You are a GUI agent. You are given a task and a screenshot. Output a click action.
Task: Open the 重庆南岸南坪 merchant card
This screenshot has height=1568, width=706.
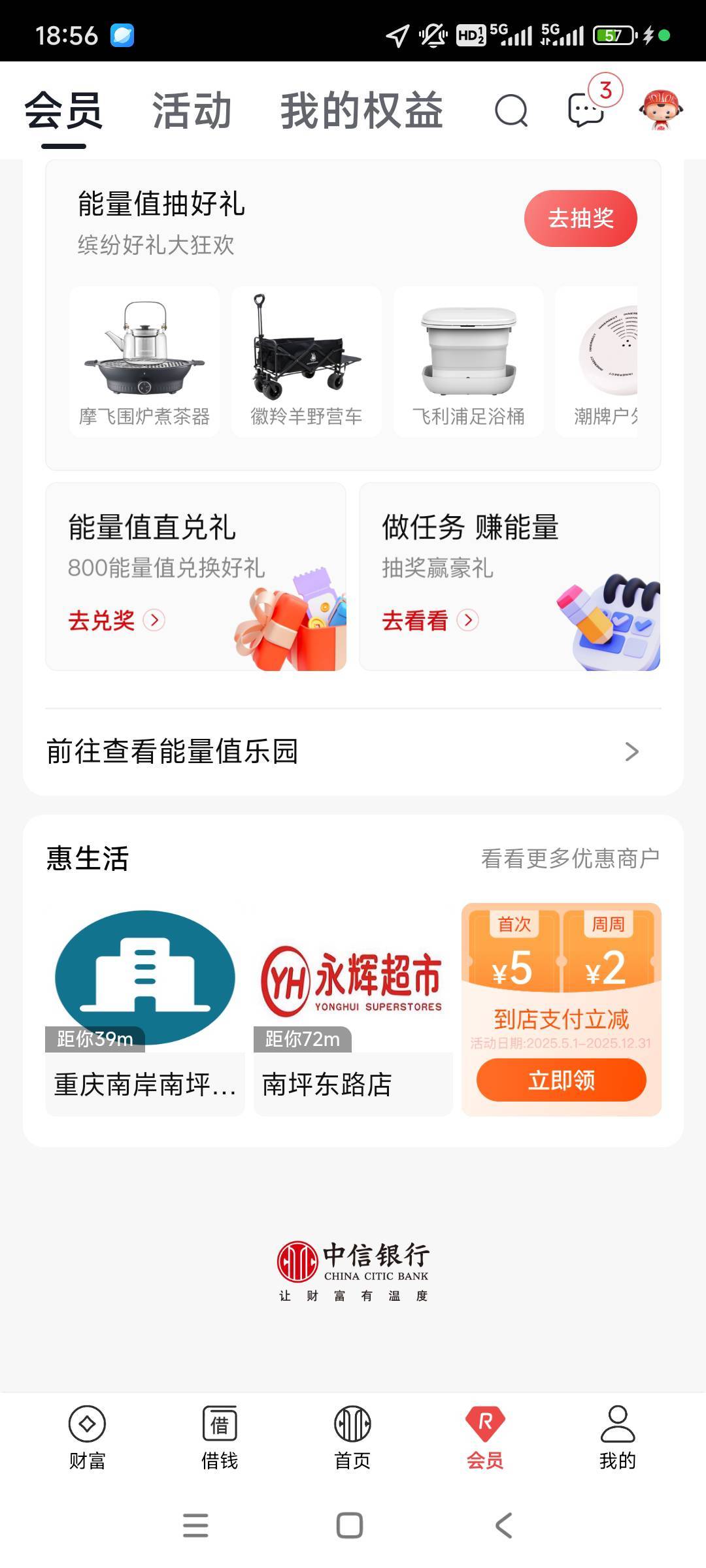pos(144,1009)
